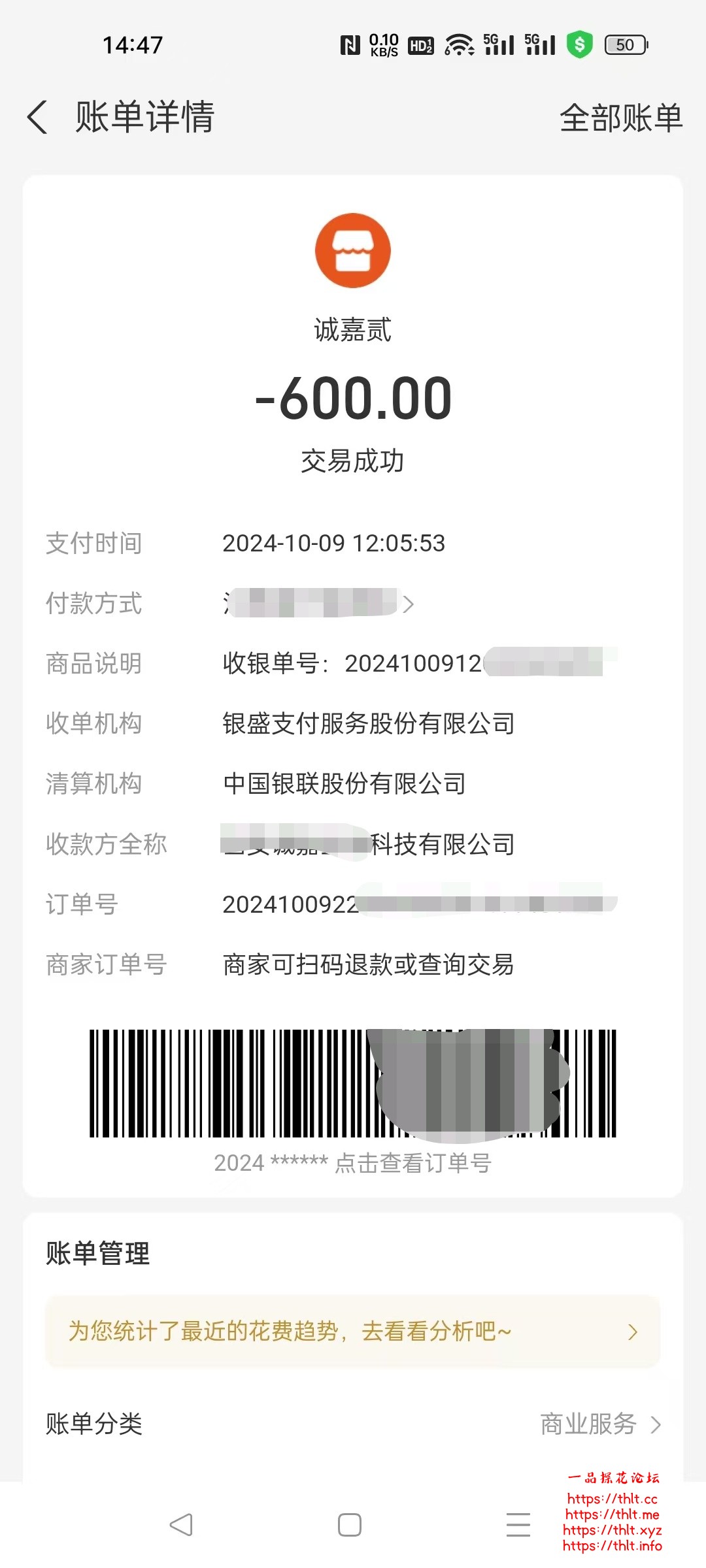The height and width of the screenshot is (1568, 706).
Task: Select the 账单详情 title bar
Action: coord(144,119)
